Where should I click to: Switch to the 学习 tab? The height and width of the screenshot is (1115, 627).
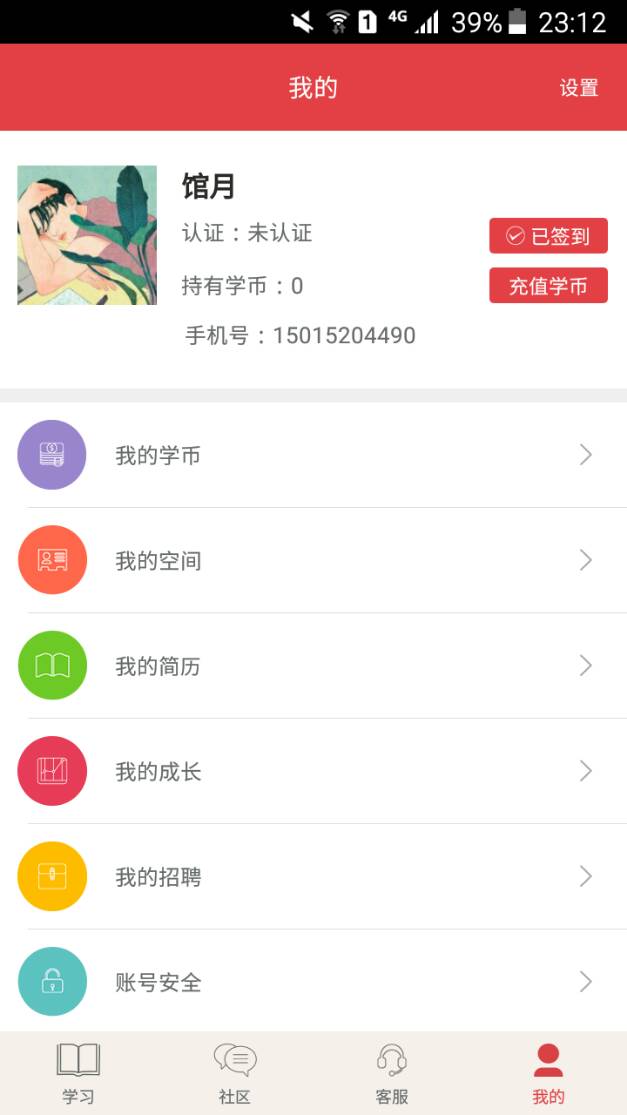click(x=78, y=1074)
